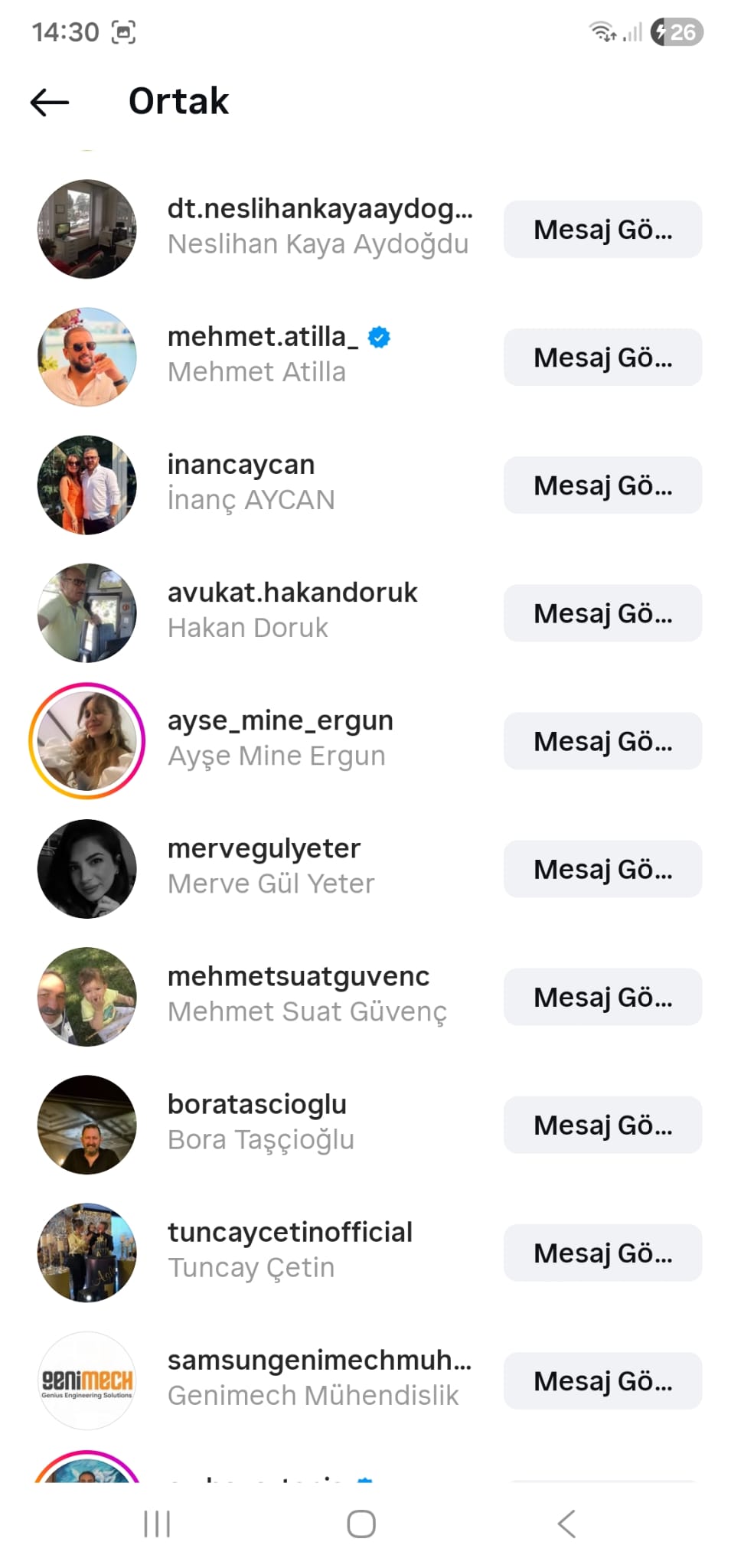Open tuncaycetinofficial profile
Viewport: 731px width, 1568px height.
click(289, 1249)
